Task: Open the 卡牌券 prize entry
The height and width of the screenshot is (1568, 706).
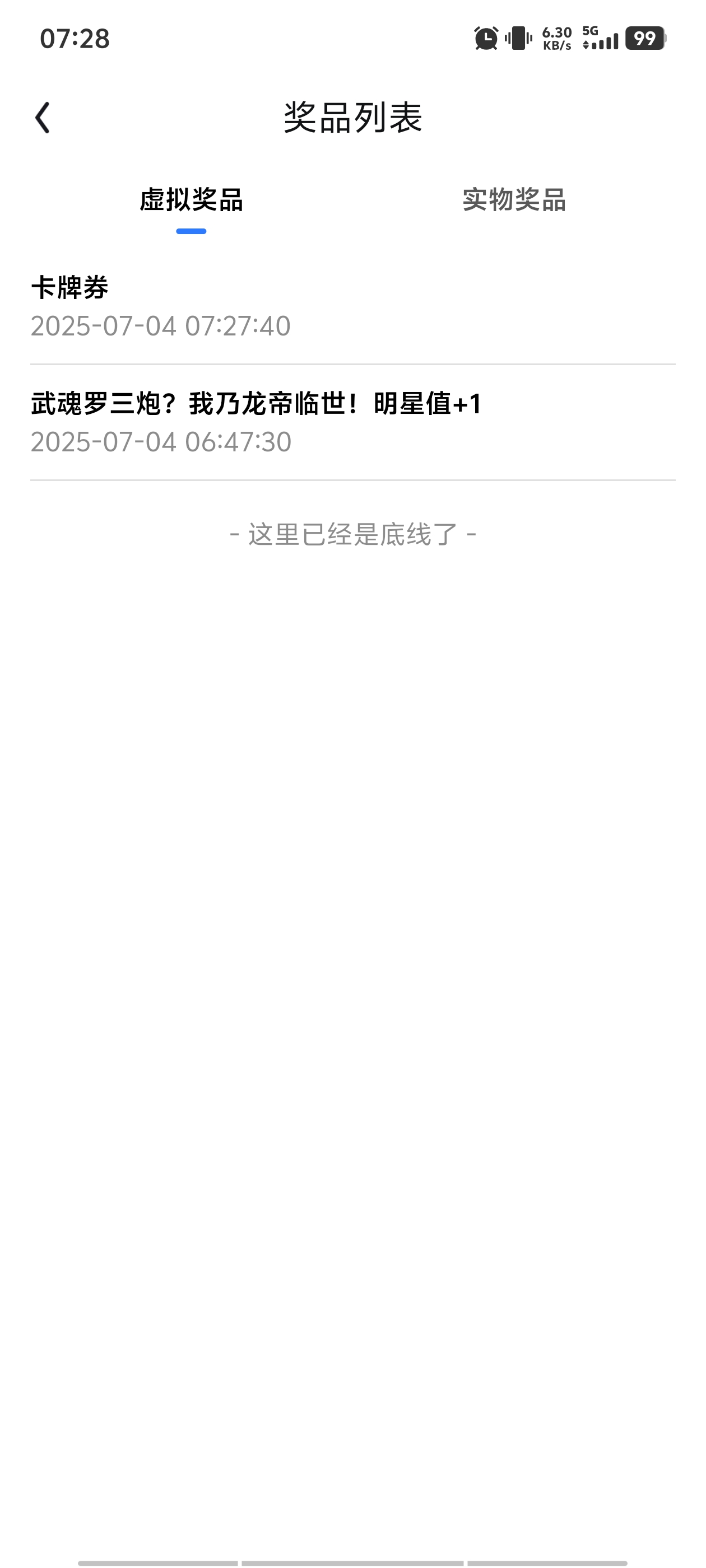Action: tap(352, 307)
